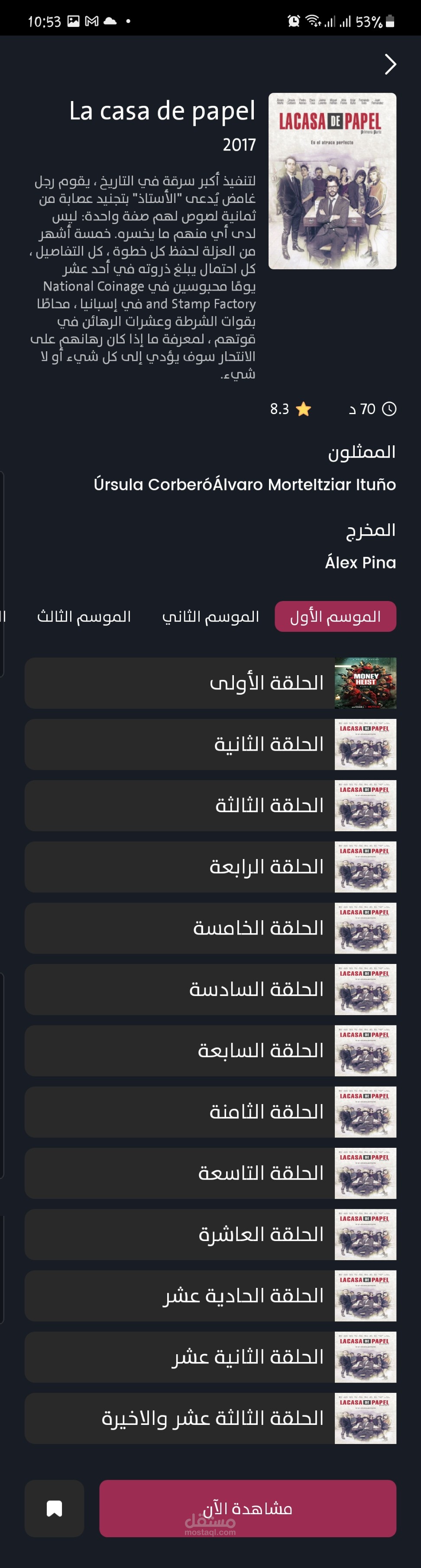Switch to الموسم الثالث tab
Screen dimensions: 421x1568
(84, 616)
